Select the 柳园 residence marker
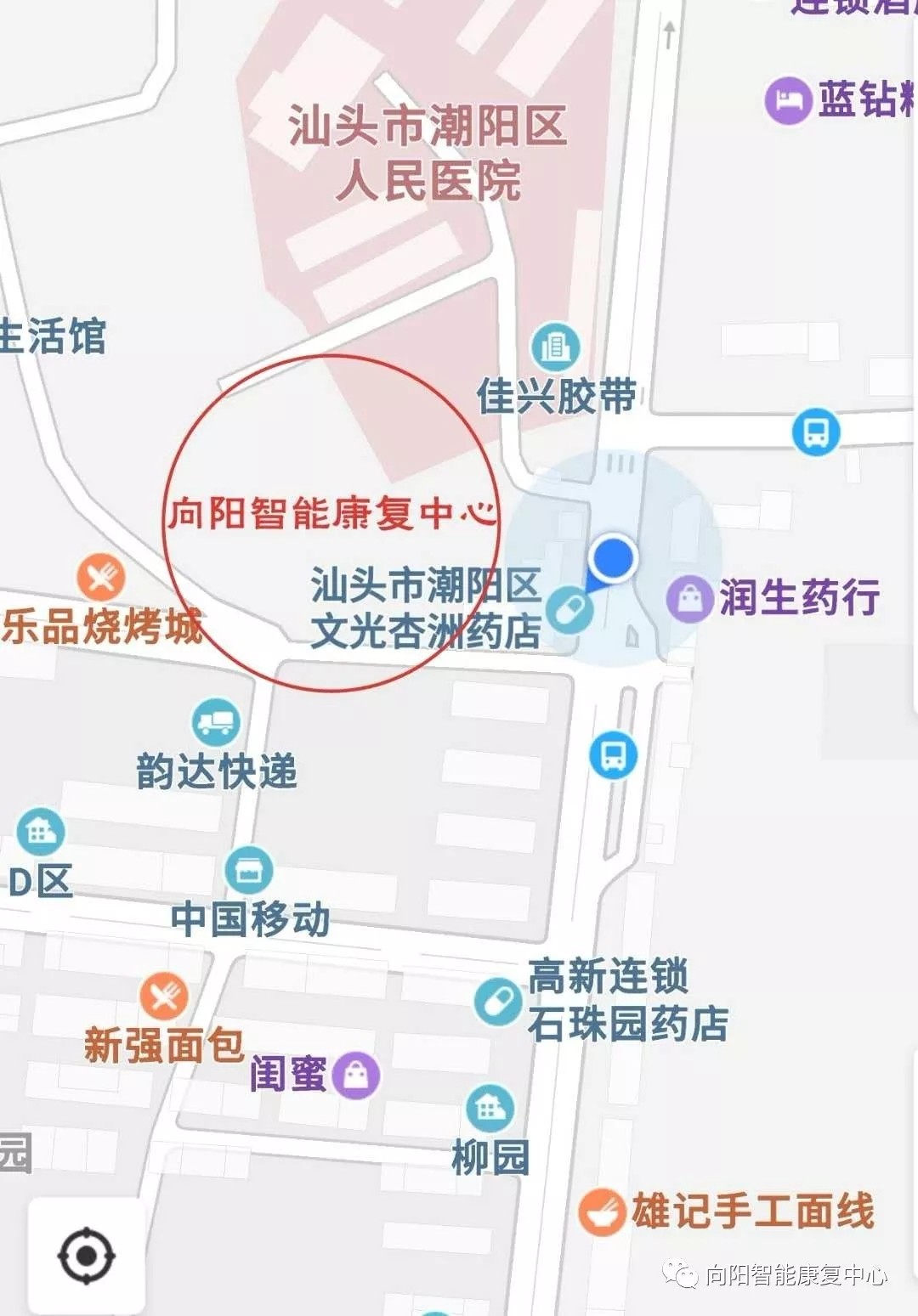Image resolution: width=918 pixels, height=1316 pixels. pos(490,1109)
